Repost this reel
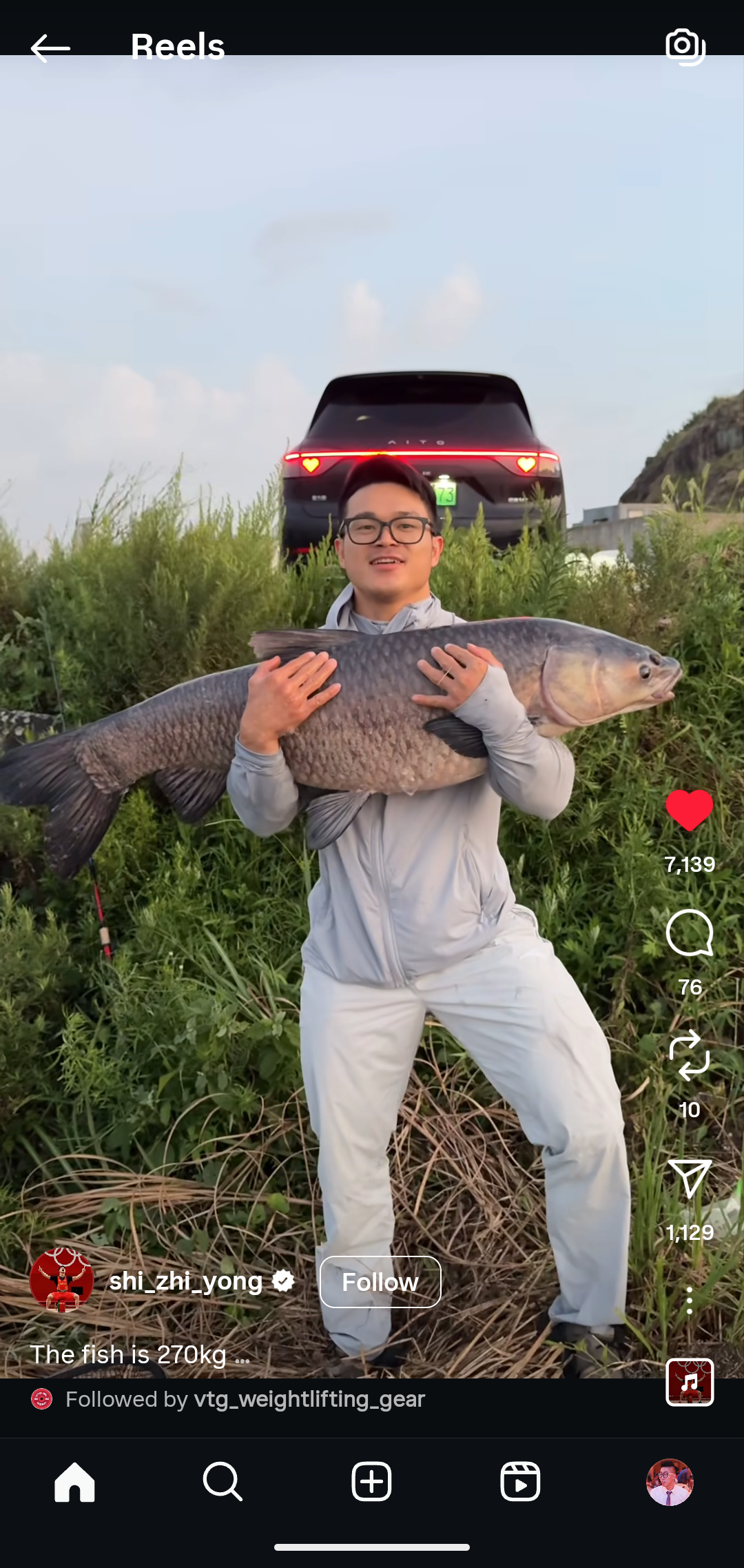The height and width of the screenshot is (1568, 744). [690, 1056]
